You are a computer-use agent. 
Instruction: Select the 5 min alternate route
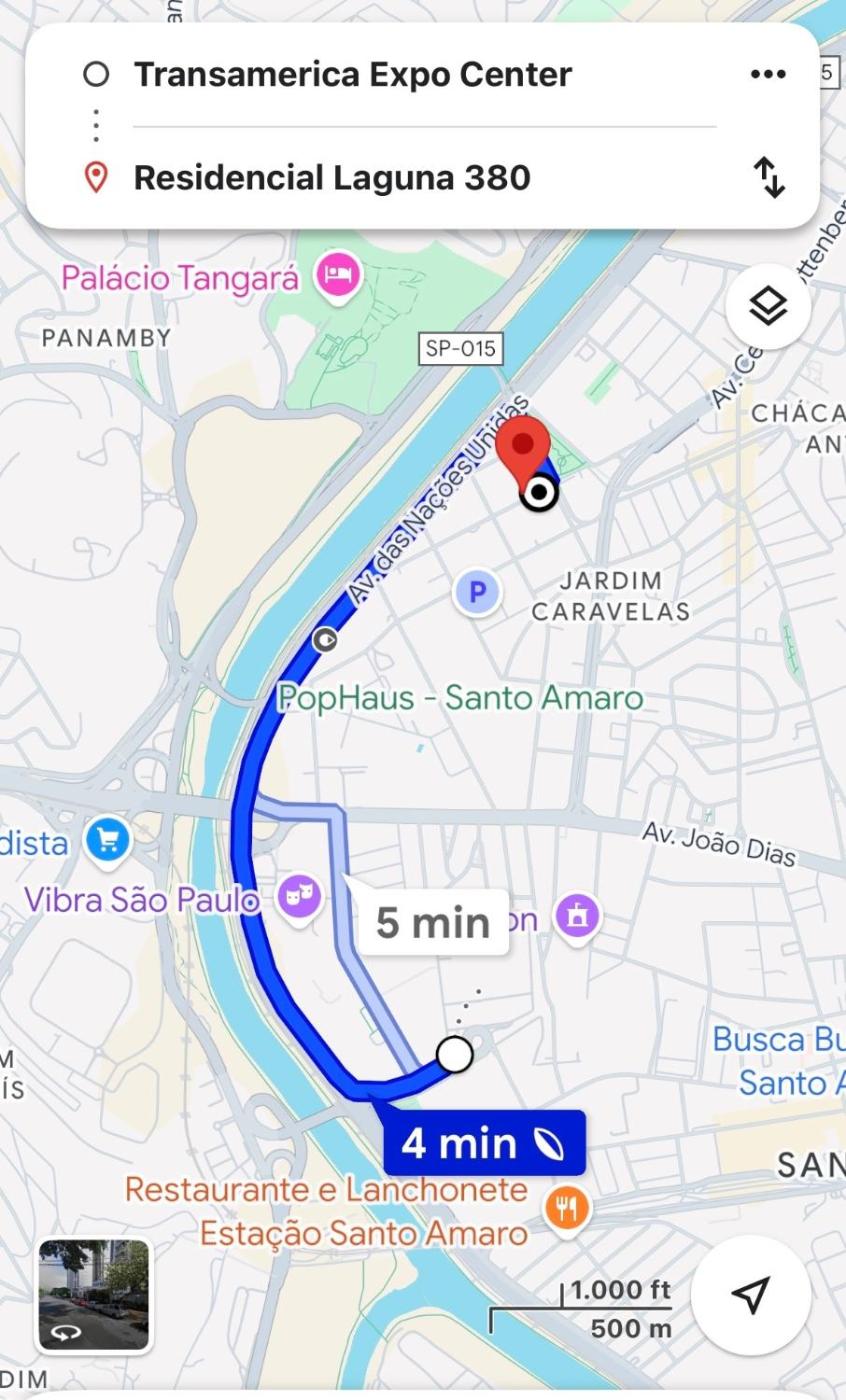[433, 922]
